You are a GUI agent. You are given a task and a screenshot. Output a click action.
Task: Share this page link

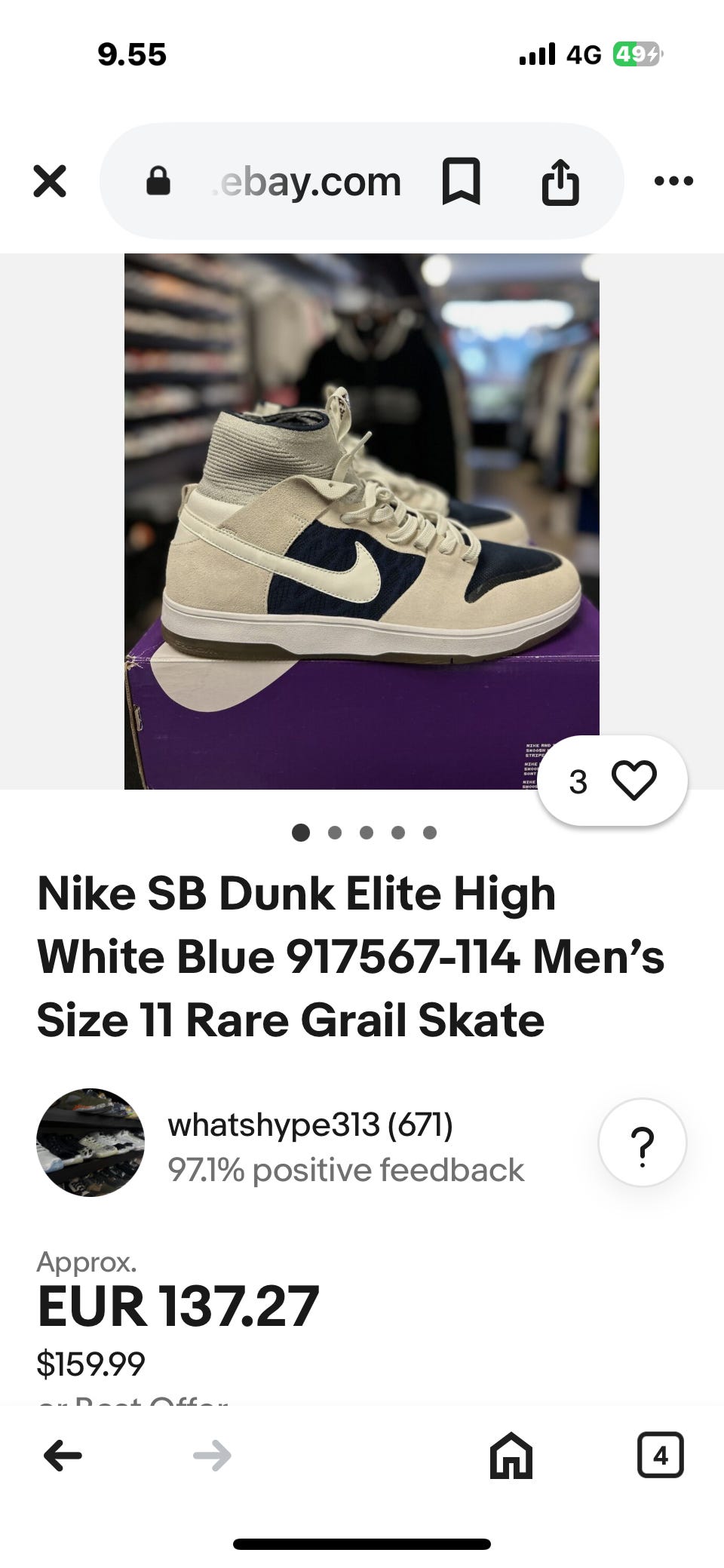[x=560, y=181]
